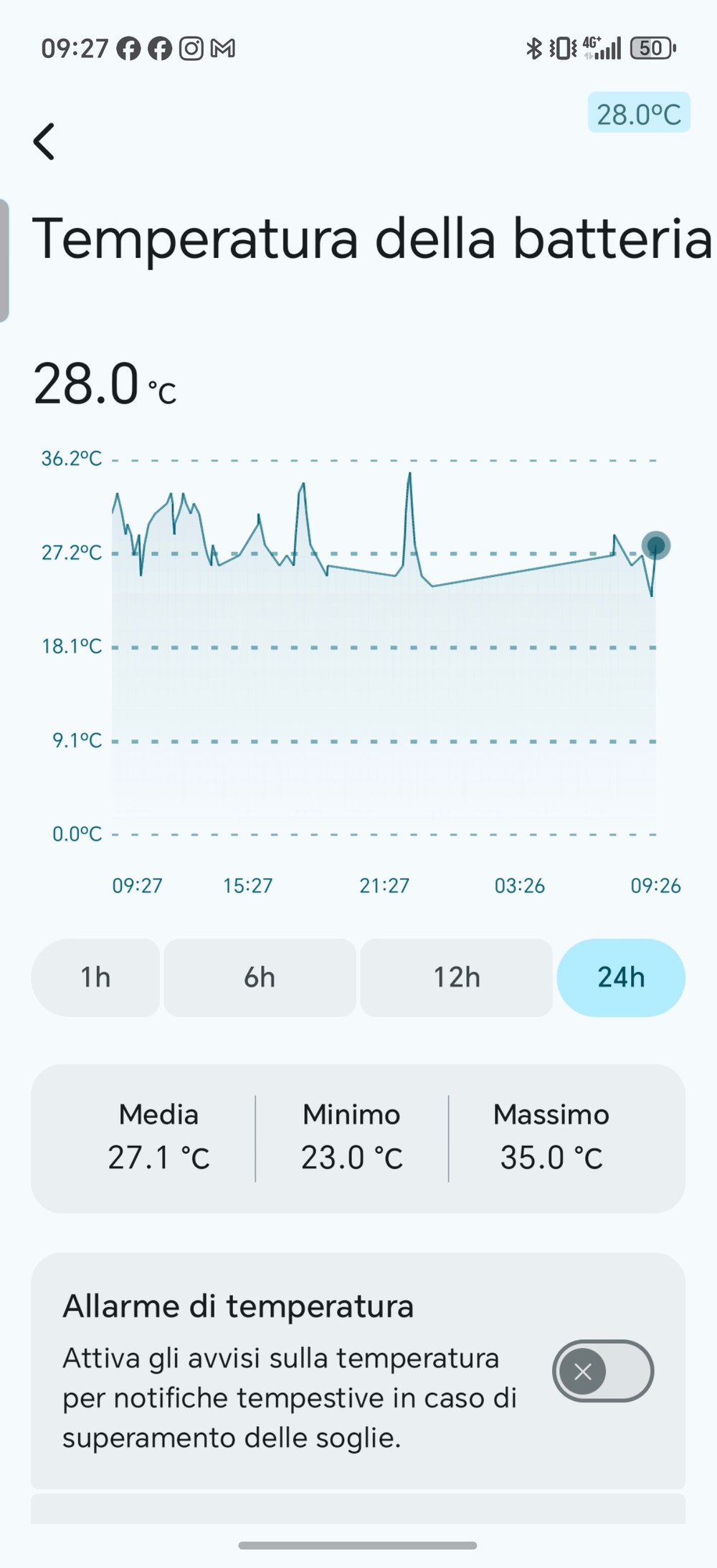Image resolution: width=717 pixels, height=1568 pixels.
Task: Select the 6h time range
Action: tap(260, 977)
